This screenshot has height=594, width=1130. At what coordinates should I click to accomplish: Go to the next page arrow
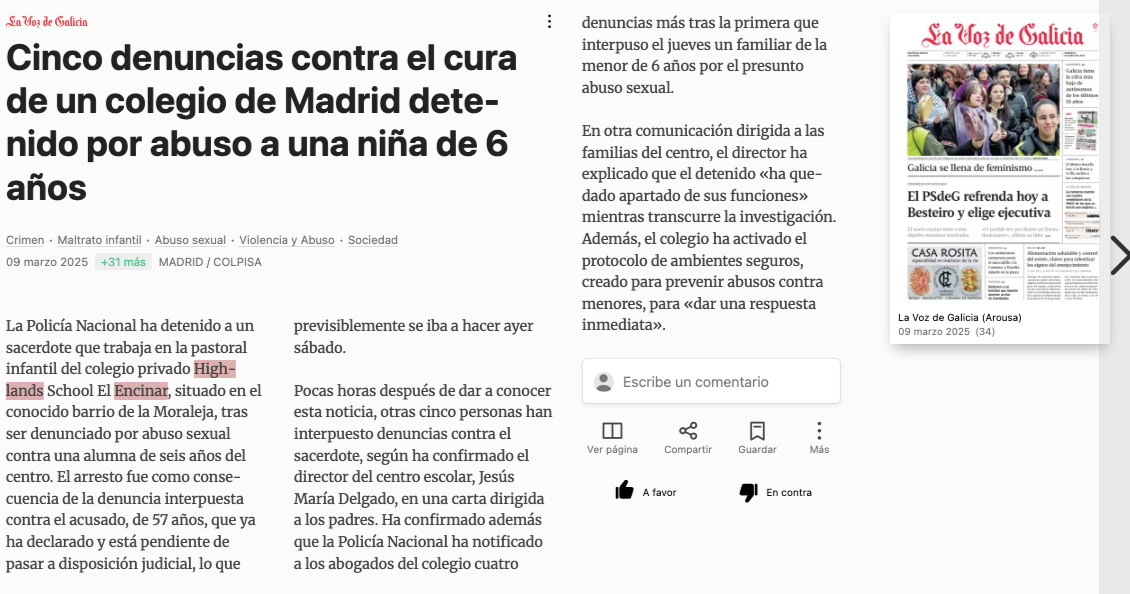[x=1119, y=255]
